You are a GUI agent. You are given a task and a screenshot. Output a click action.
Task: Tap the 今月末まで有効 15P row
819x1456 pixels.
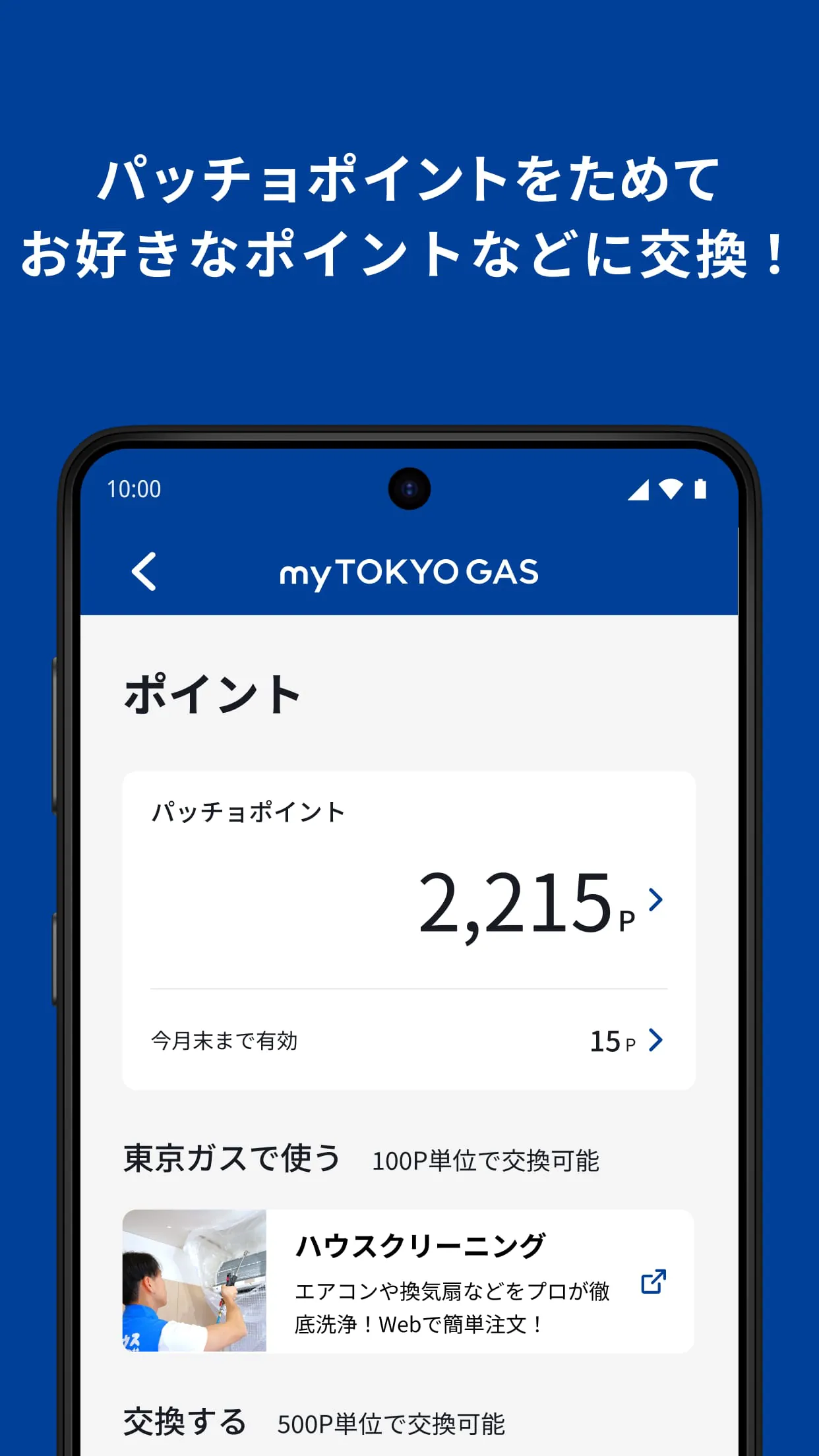(409, 1041)
